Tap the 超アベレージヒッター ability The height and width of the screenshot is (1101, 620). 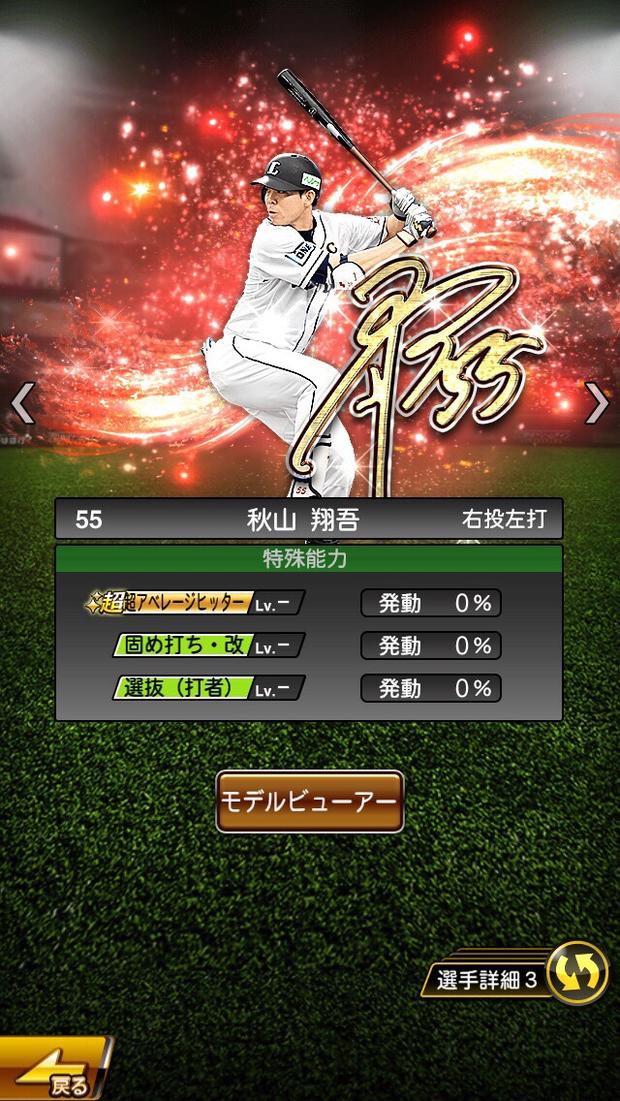[x=195, y=603]
